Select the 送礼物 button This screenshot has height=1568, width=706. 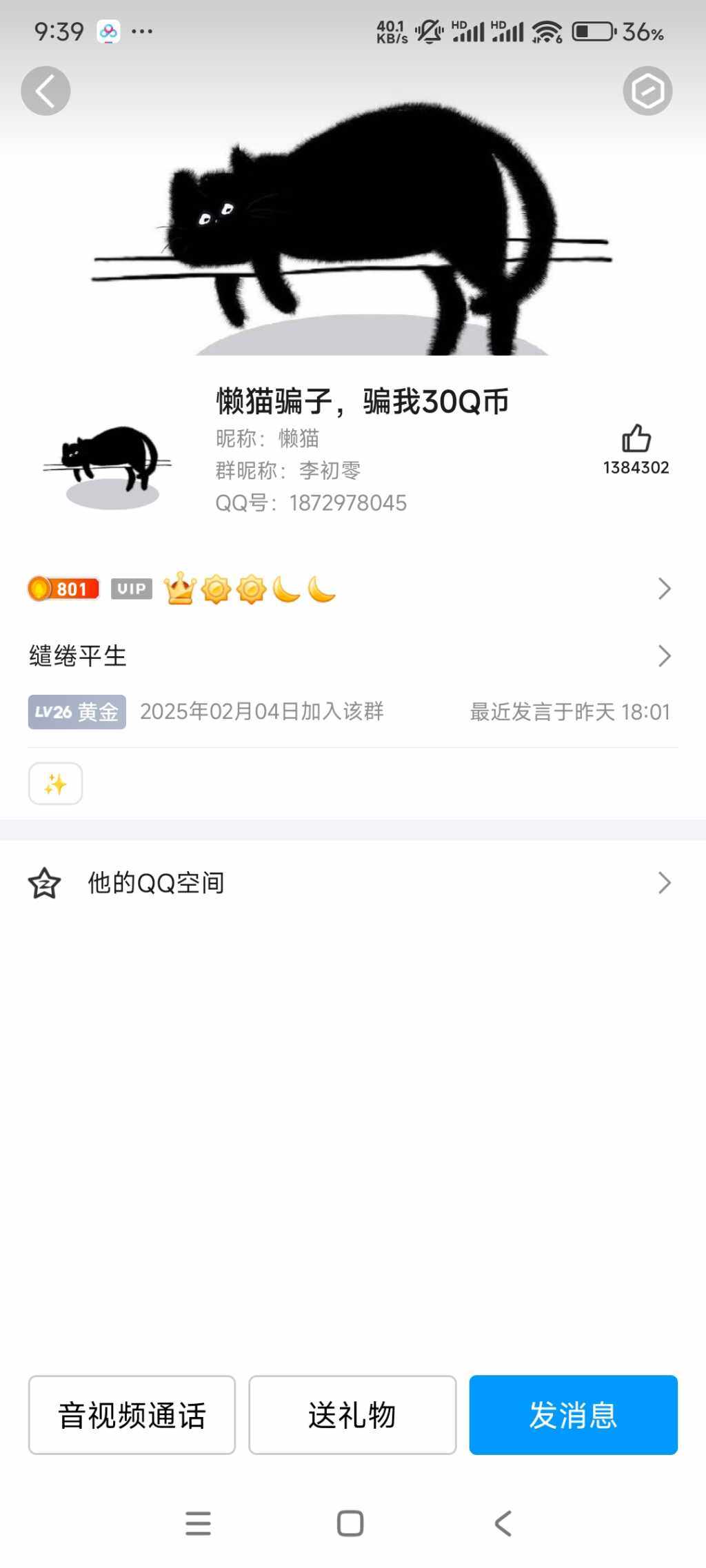(x=352, y=1415)
